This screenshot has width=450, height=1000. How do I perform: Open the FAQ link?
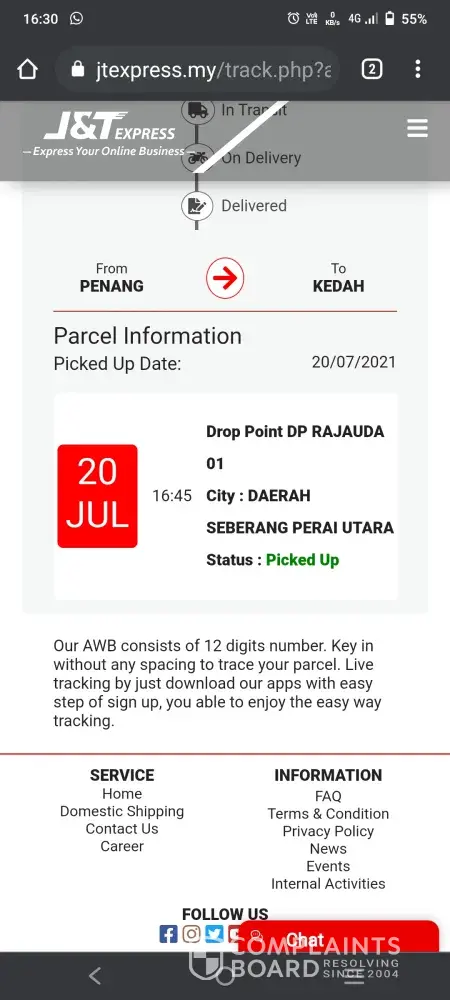coord(328,797)
